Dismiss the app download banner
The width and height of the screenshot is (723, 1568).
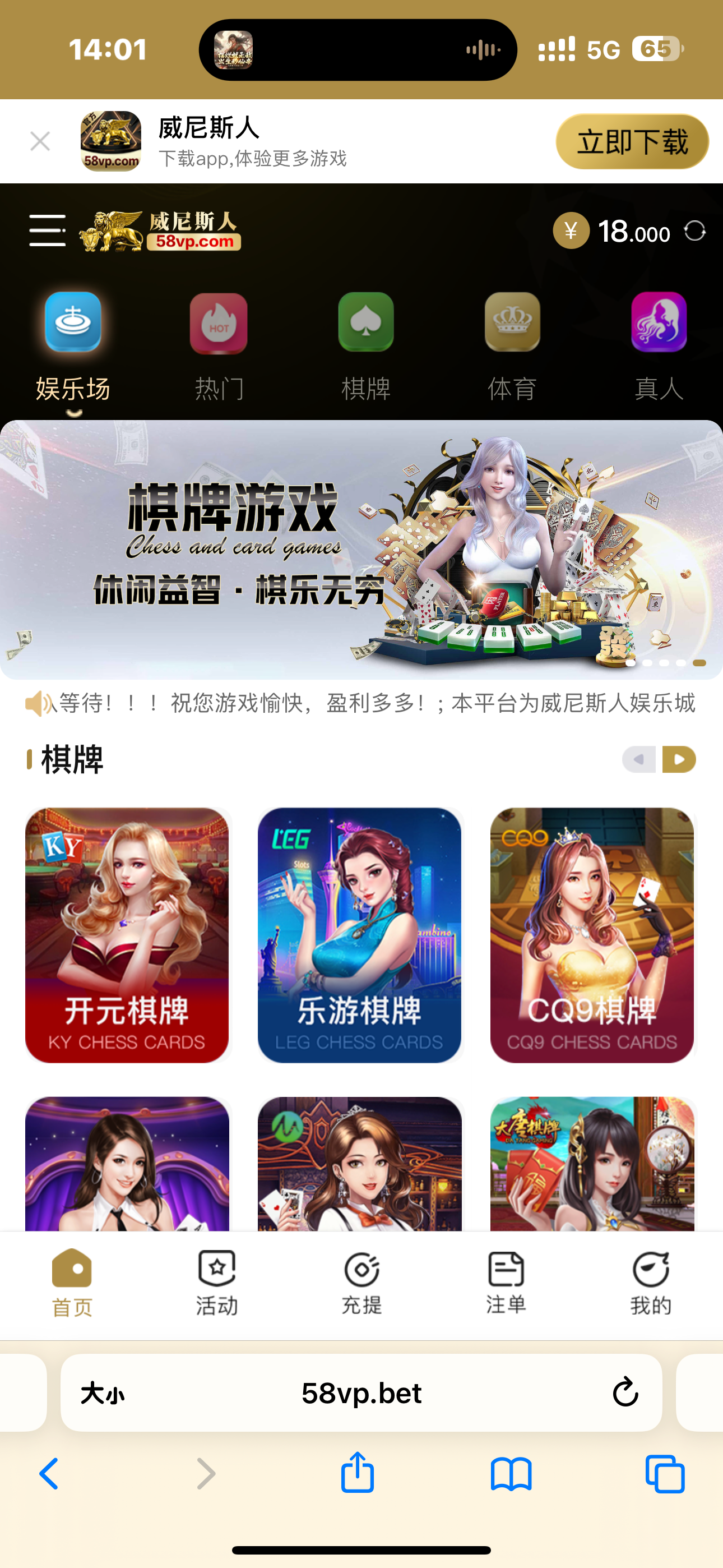(40, 142)
